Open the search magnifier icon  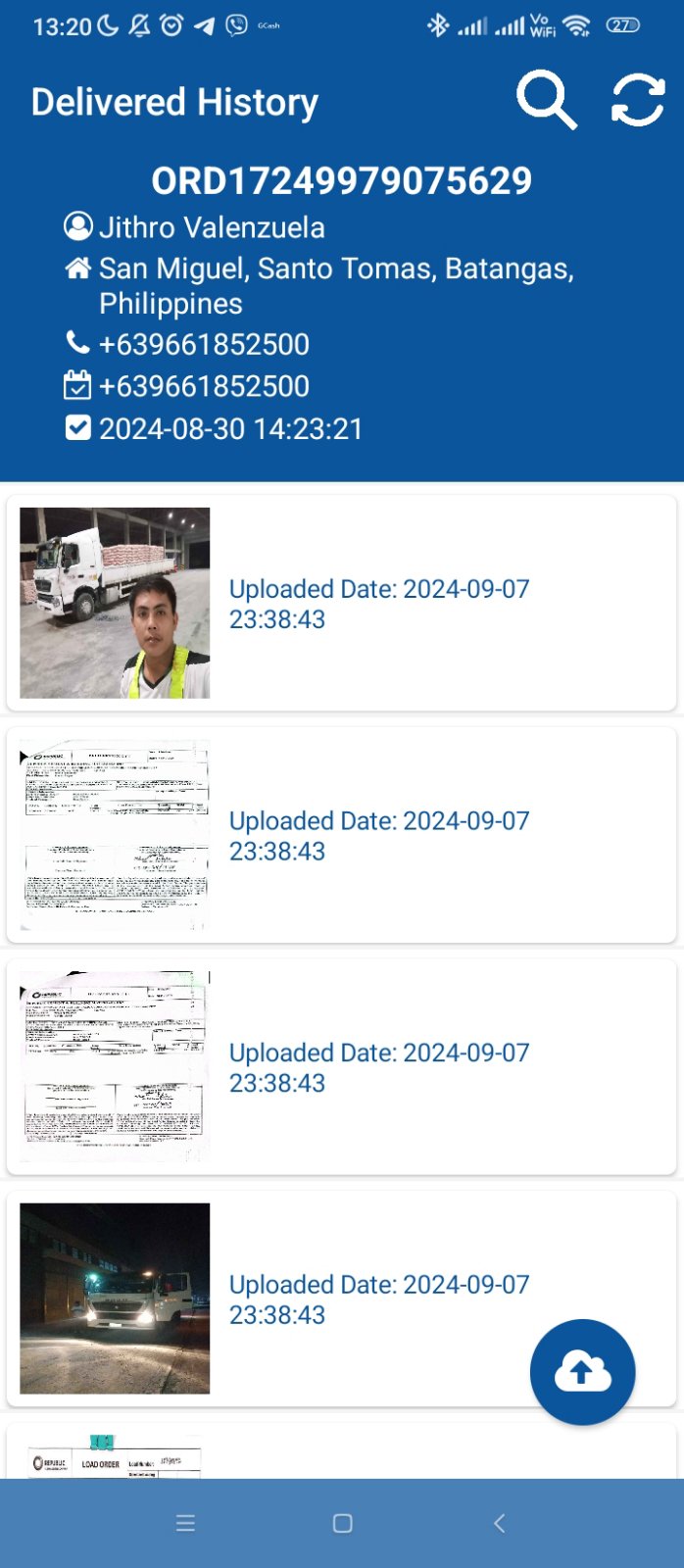(x=546, y=99)
